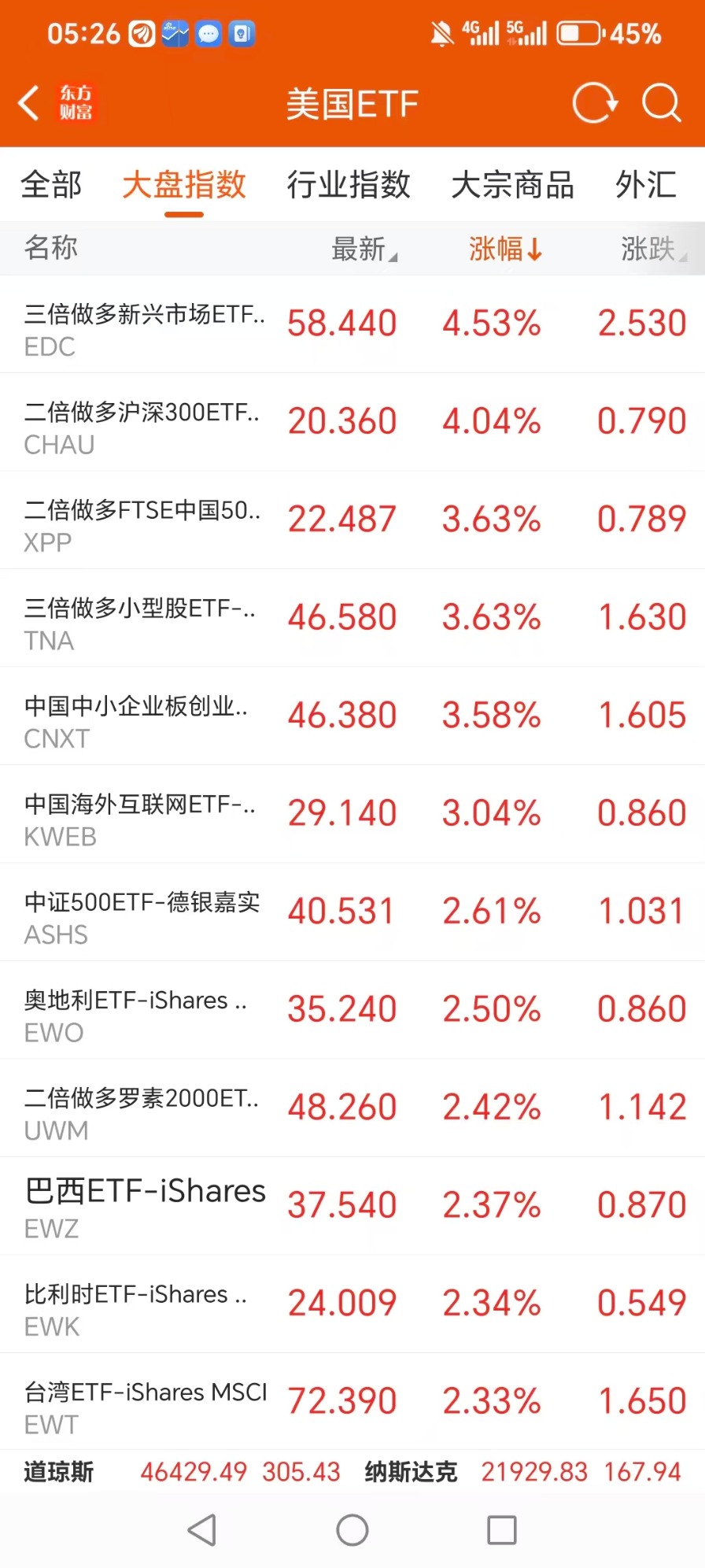Switch to the 全部 tab
Screen dimensions: 705x1568
(51, 186)
